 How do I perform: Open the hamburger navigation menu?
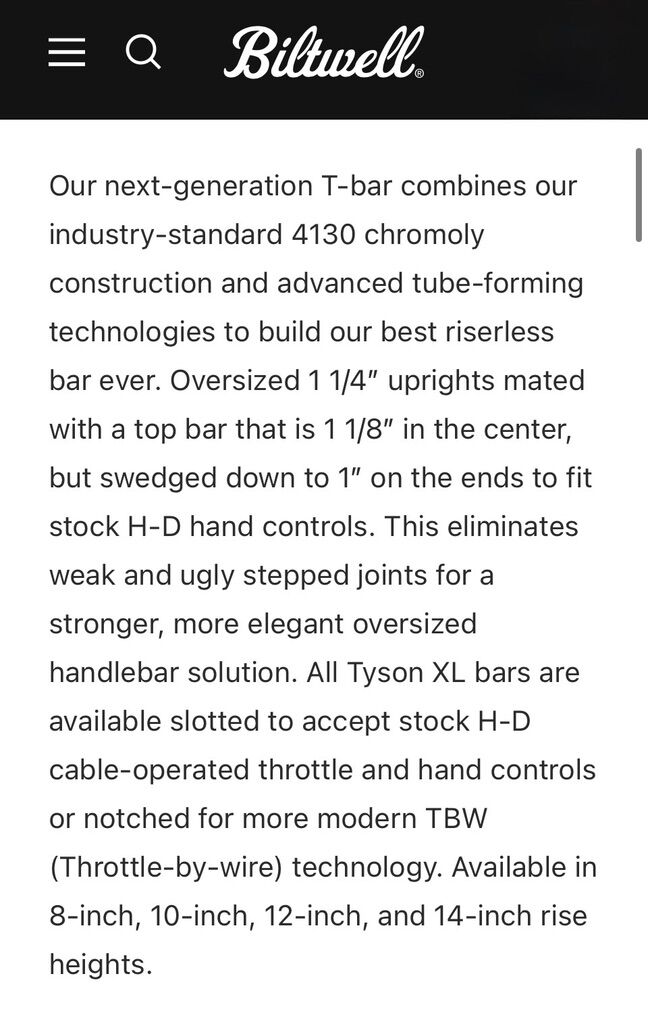[x=67, y=52]
